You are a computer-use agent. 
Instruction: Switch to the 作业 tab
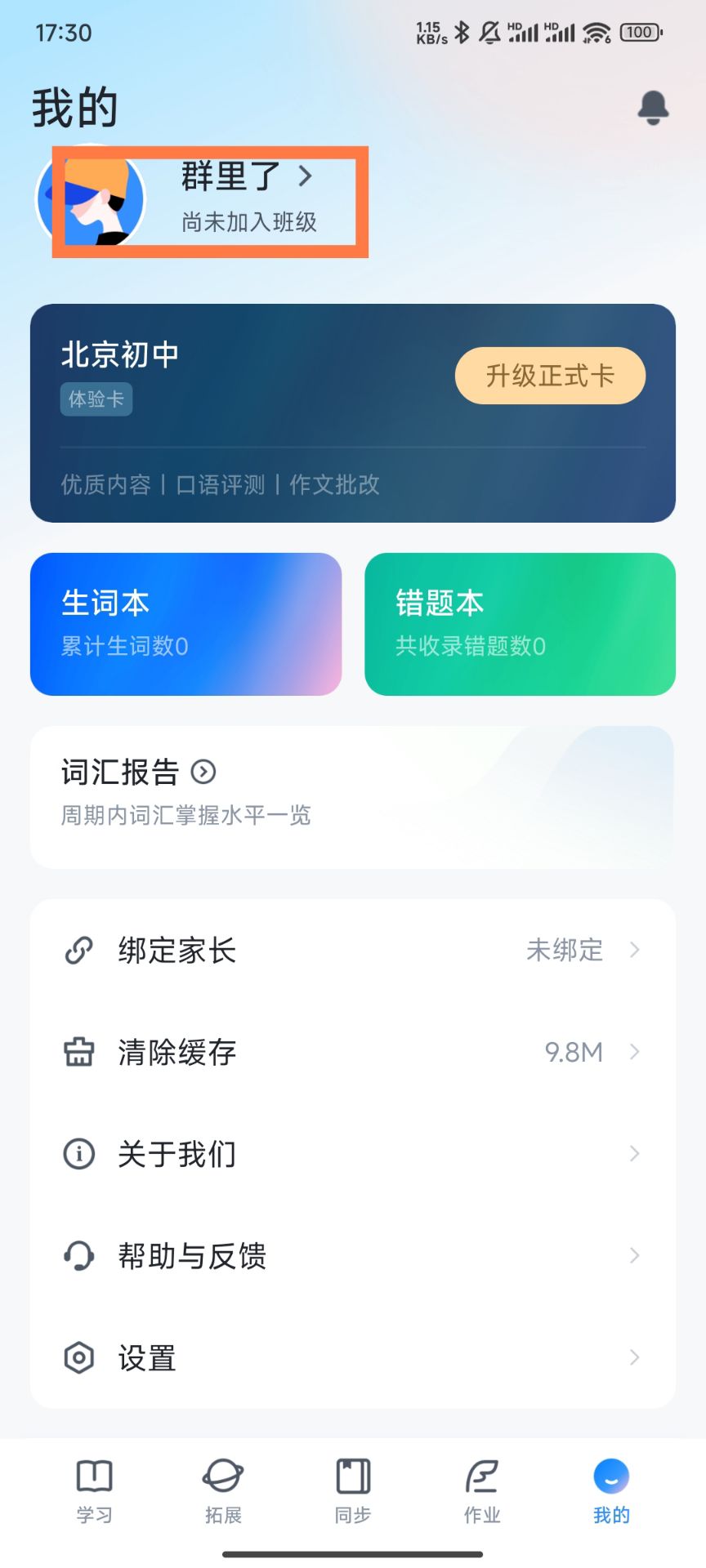482,1490
